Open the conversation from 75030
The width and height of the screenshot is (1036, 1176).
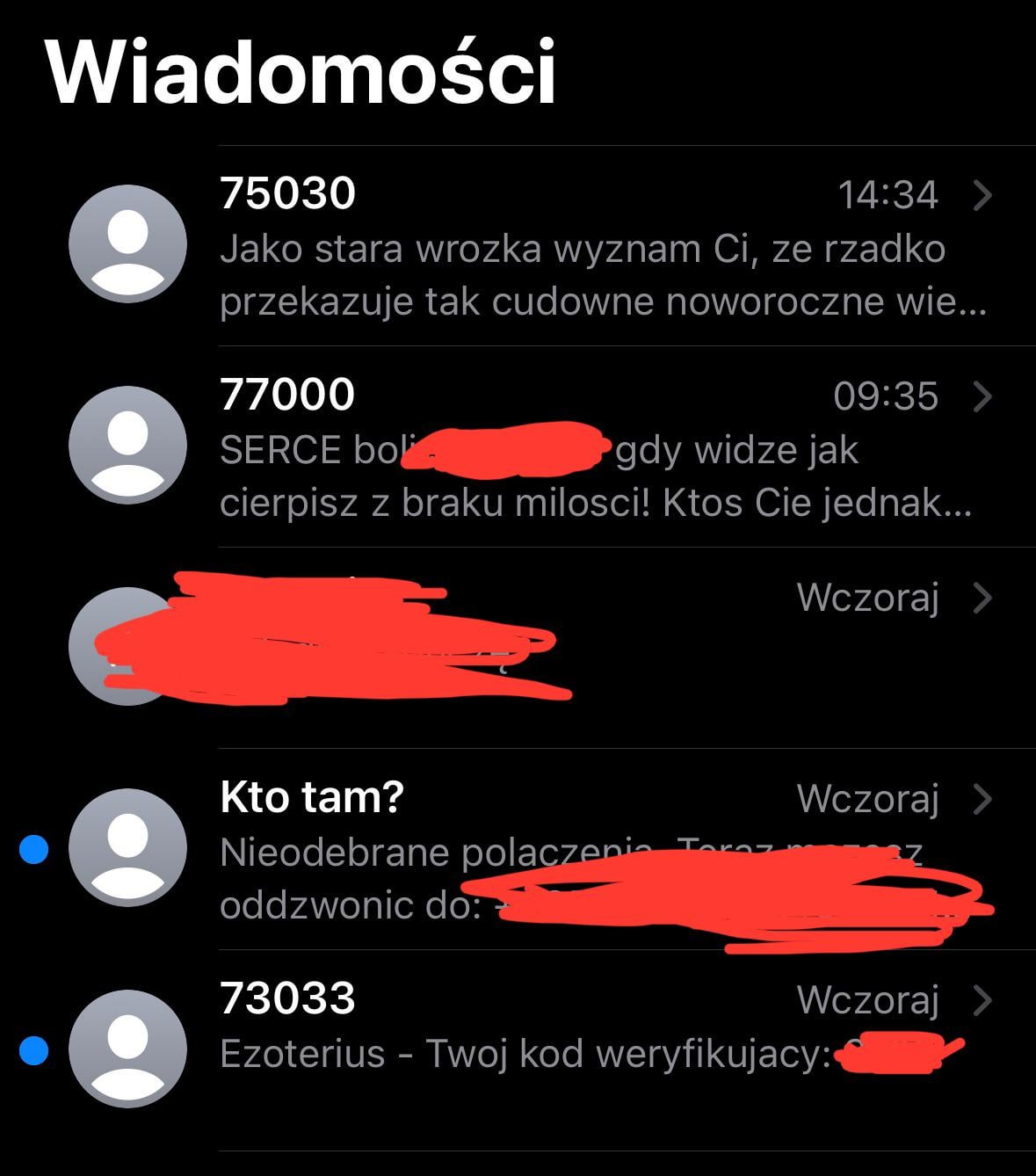(518, 245)
